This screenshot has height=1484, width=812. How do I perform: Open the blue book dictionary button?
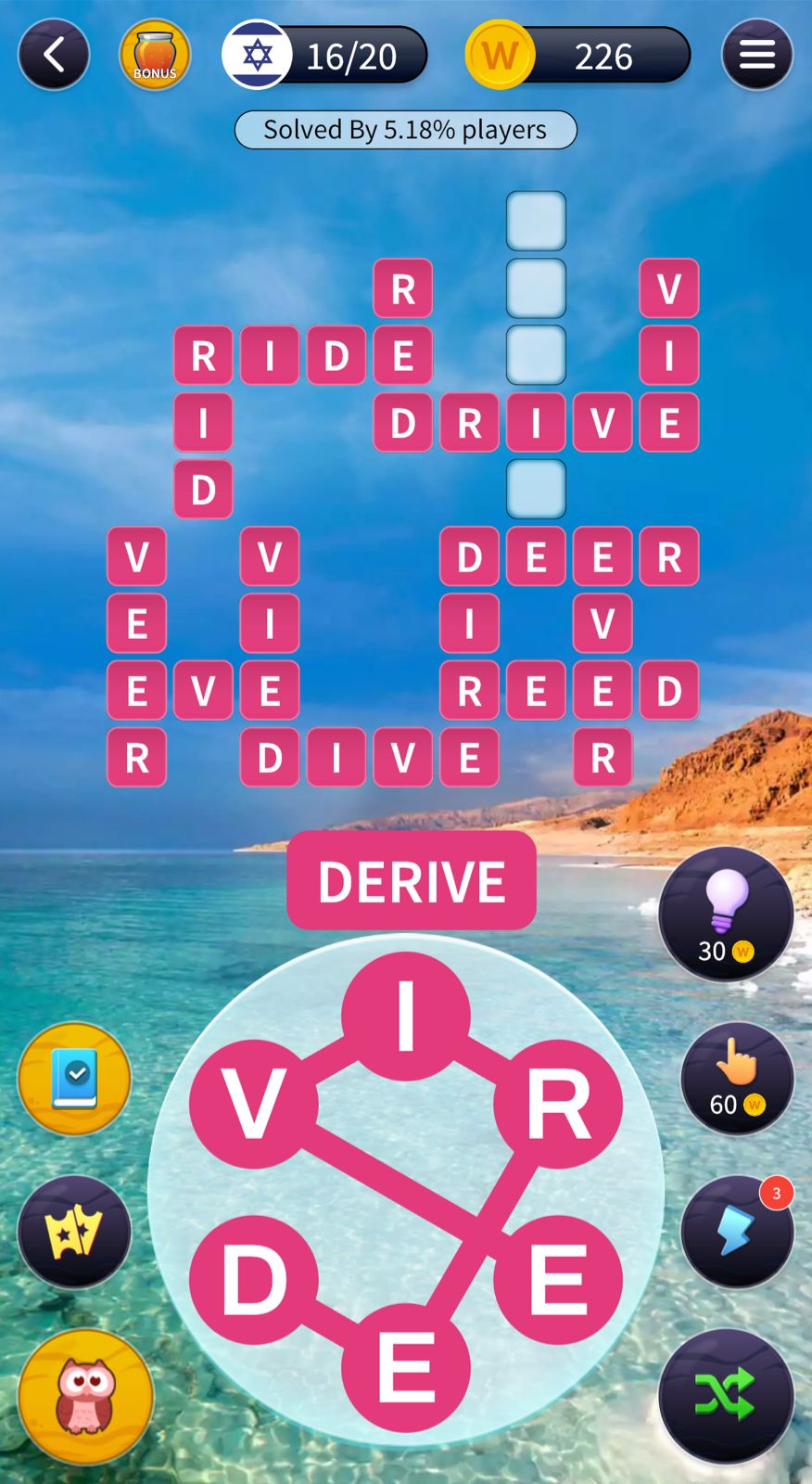pos(74,1079)
